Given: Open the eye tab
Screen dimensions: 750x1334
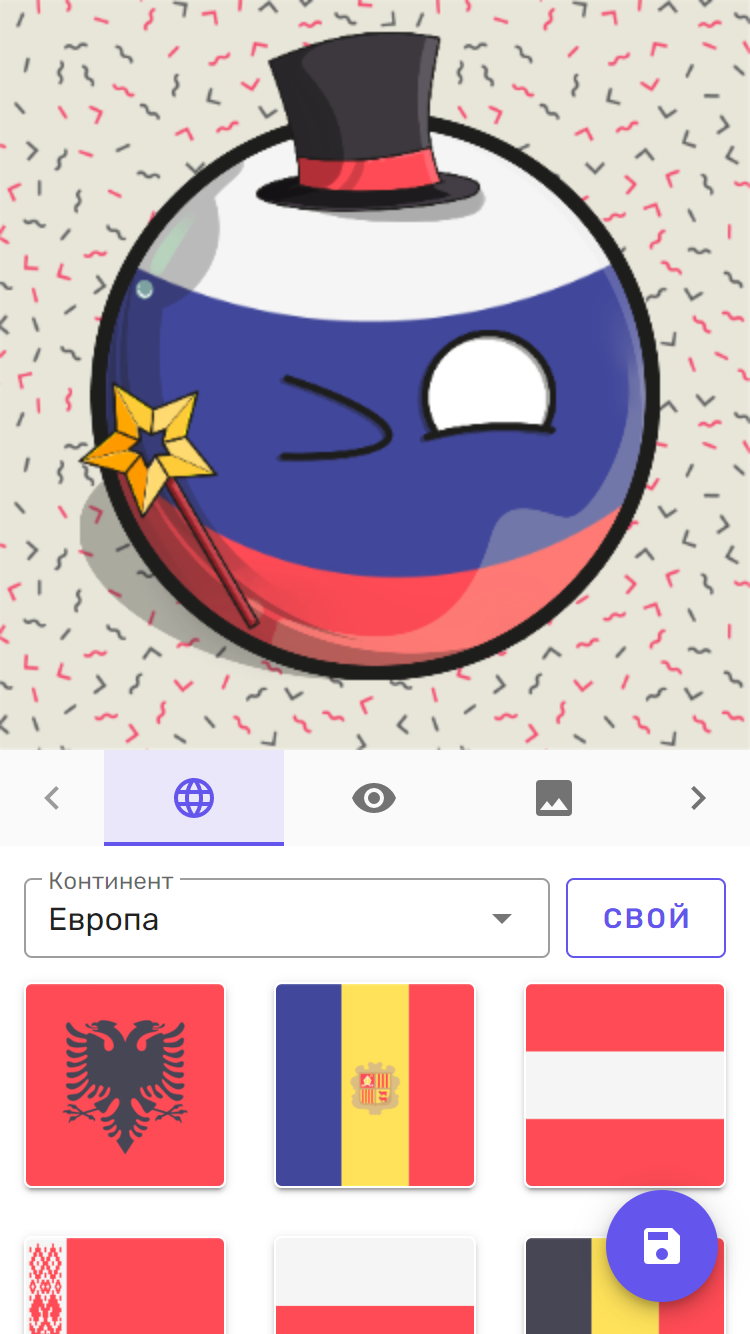Looking at the screenshot, I should (374, 798).
